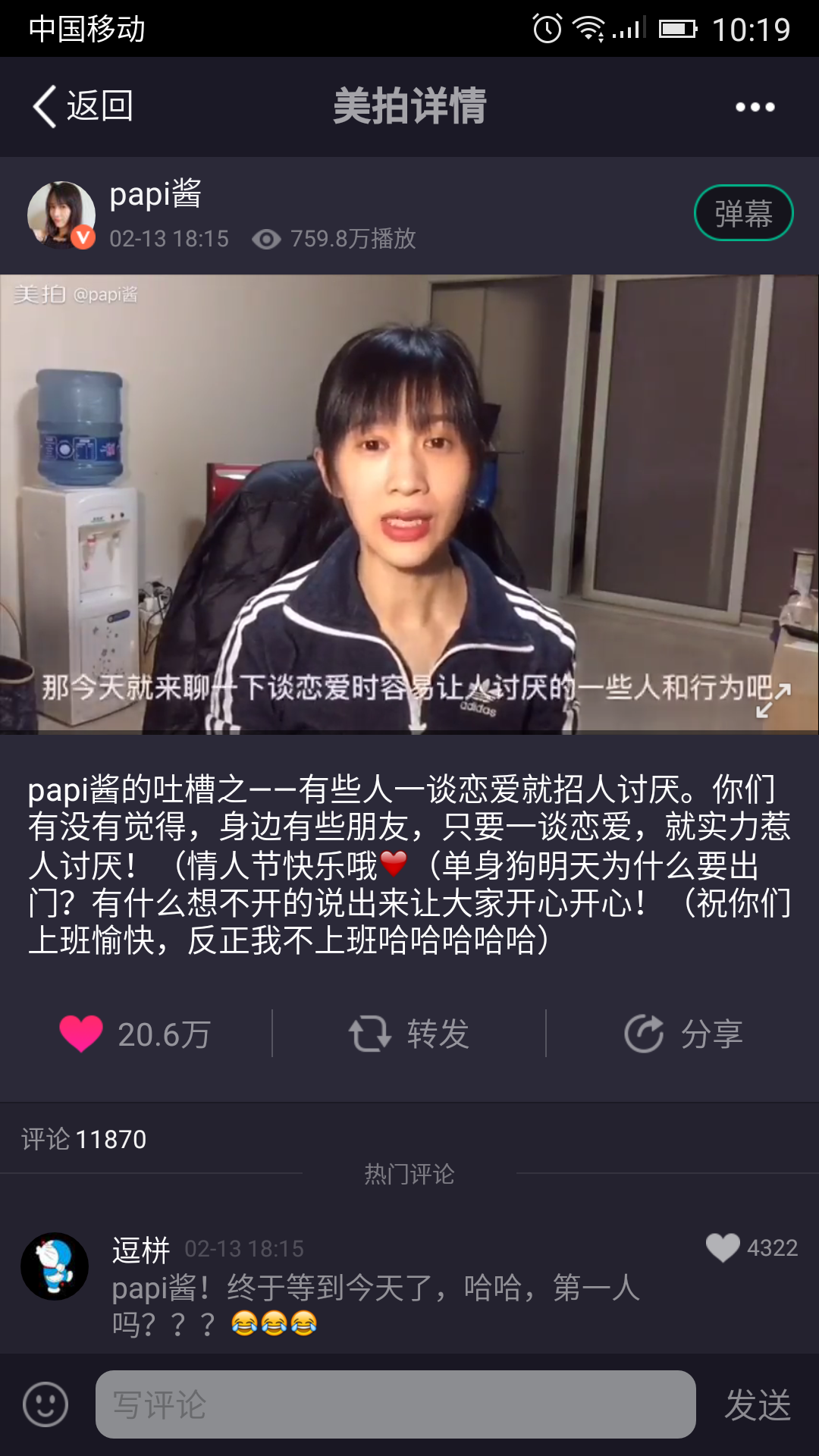
Task: Open commenter 逗栟's avatar
Action: tap(55, 1266)
